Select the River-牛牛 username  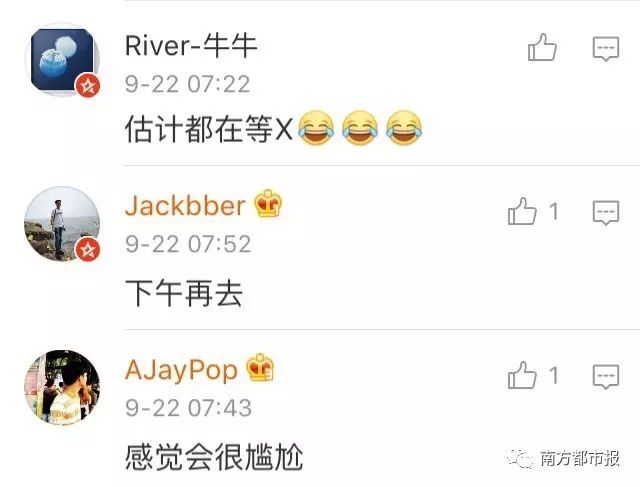click(189, 44)
